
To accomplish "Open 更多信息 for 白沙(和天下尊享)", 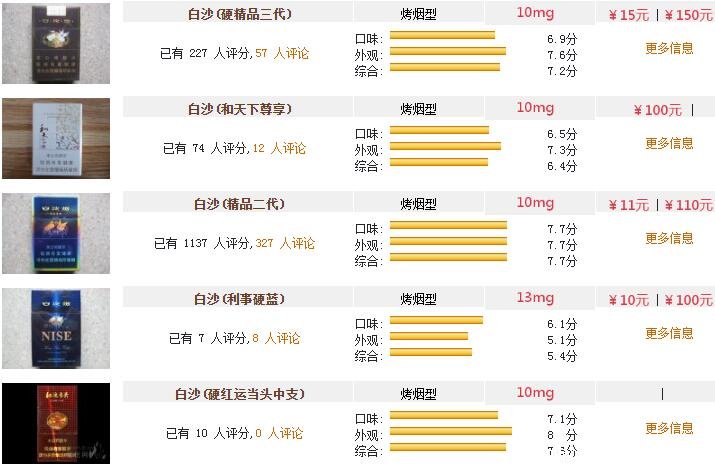I will pos(669,143).
